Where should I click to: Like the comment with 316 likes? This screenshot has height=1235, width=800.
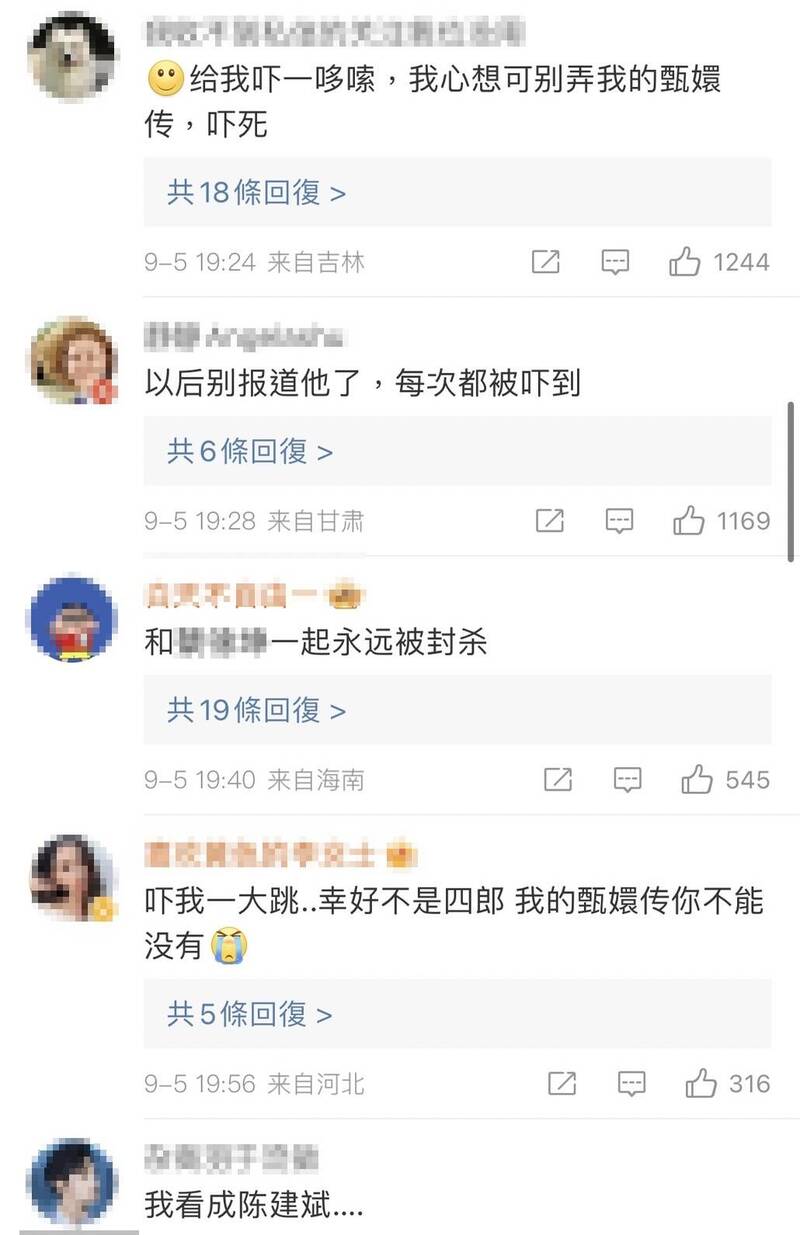[x=701, y=1083]
